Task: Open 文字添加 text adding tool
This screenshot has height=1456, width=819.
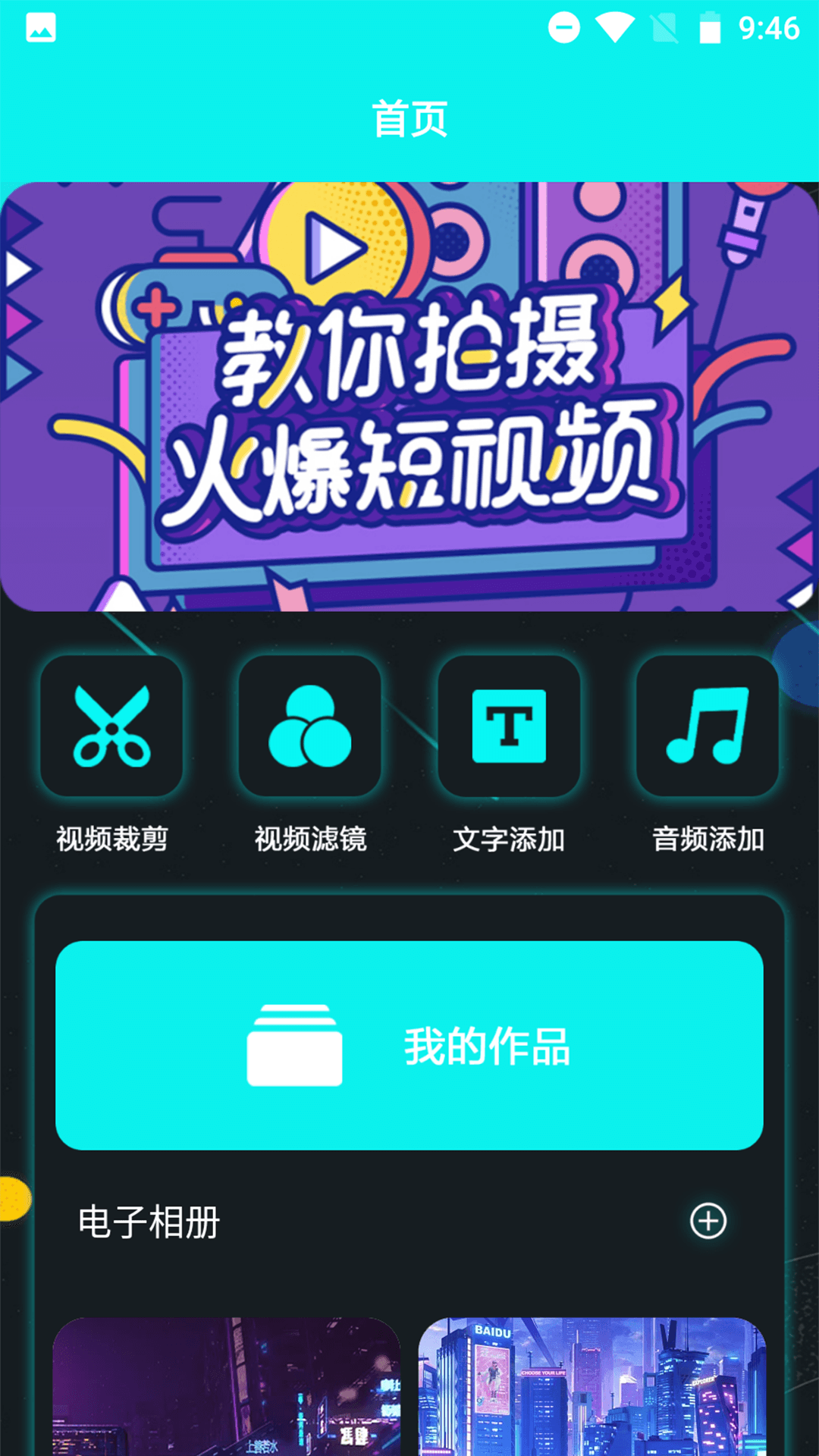Action: tap(509, 726)
